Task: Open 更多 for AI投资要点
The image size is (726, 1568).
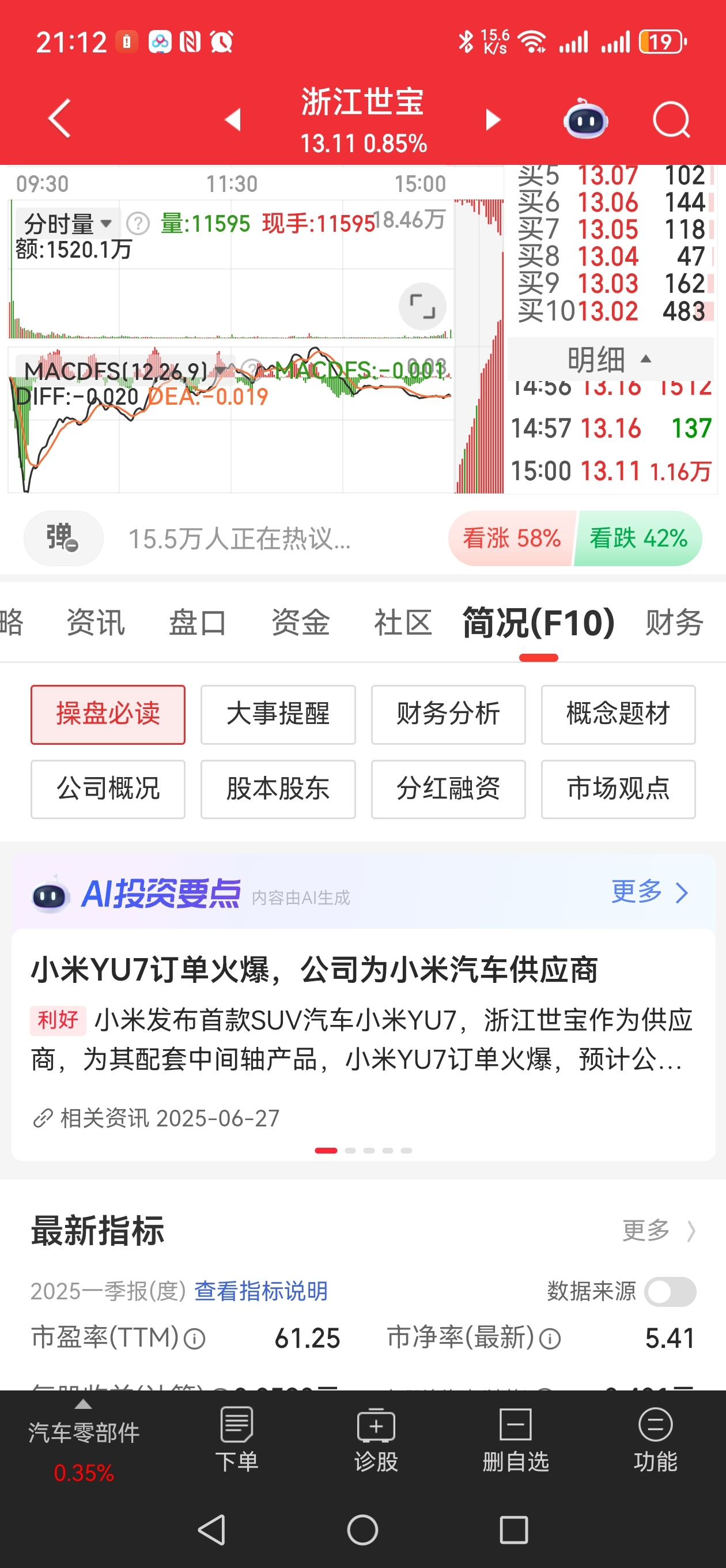Action: [650, 892]
